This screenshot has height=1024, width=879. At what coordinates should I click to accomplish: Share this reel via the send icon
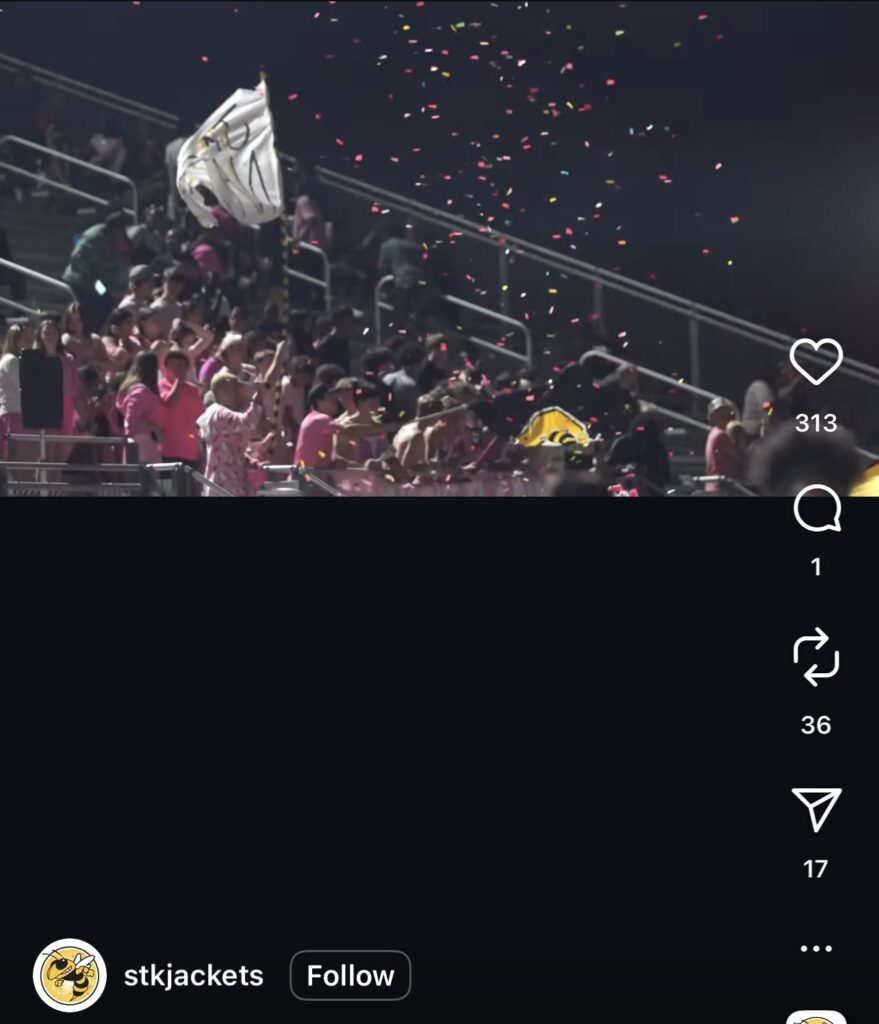click(816, 809)
